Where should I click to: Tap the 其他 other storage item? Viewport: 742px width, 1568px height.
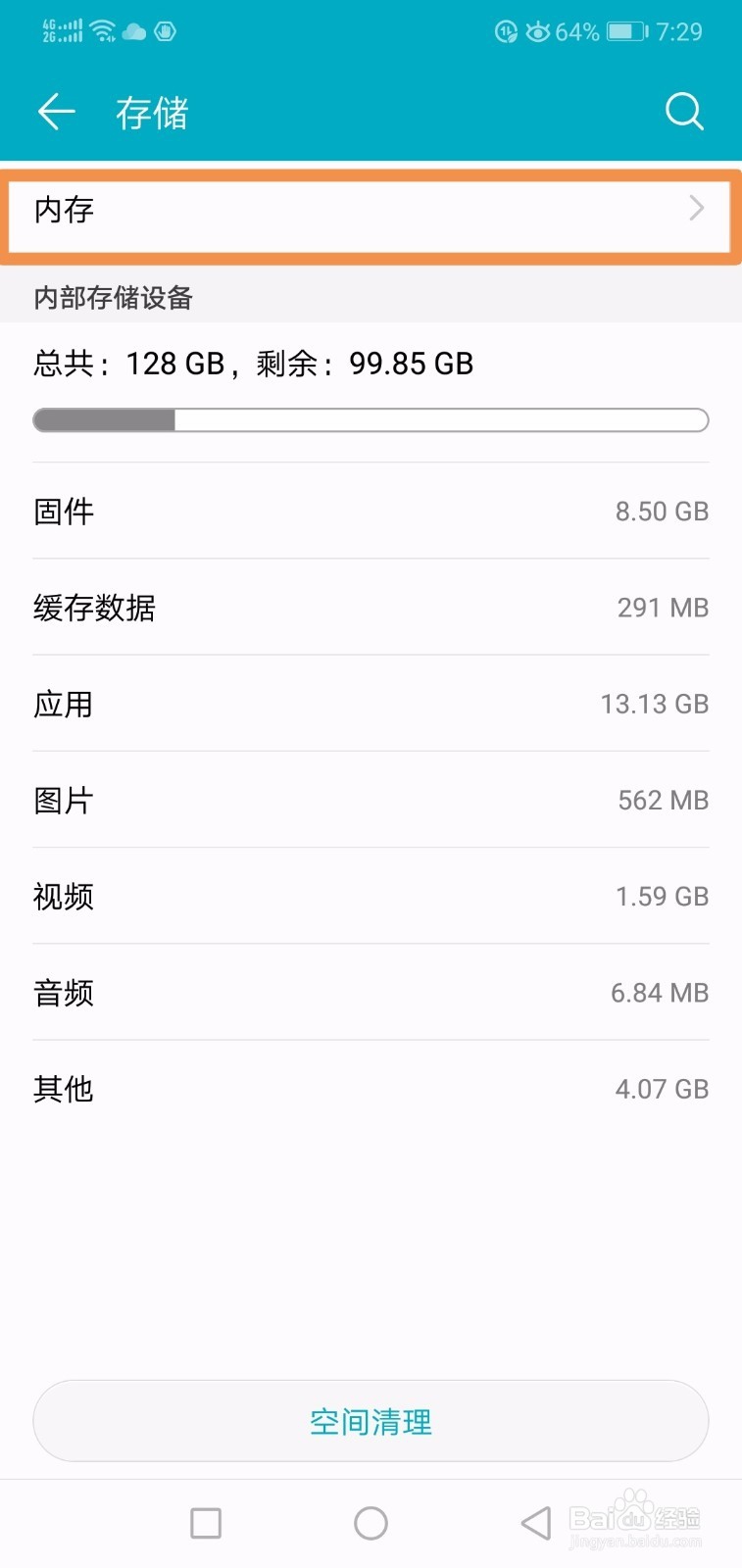[x=371, y=1089]
